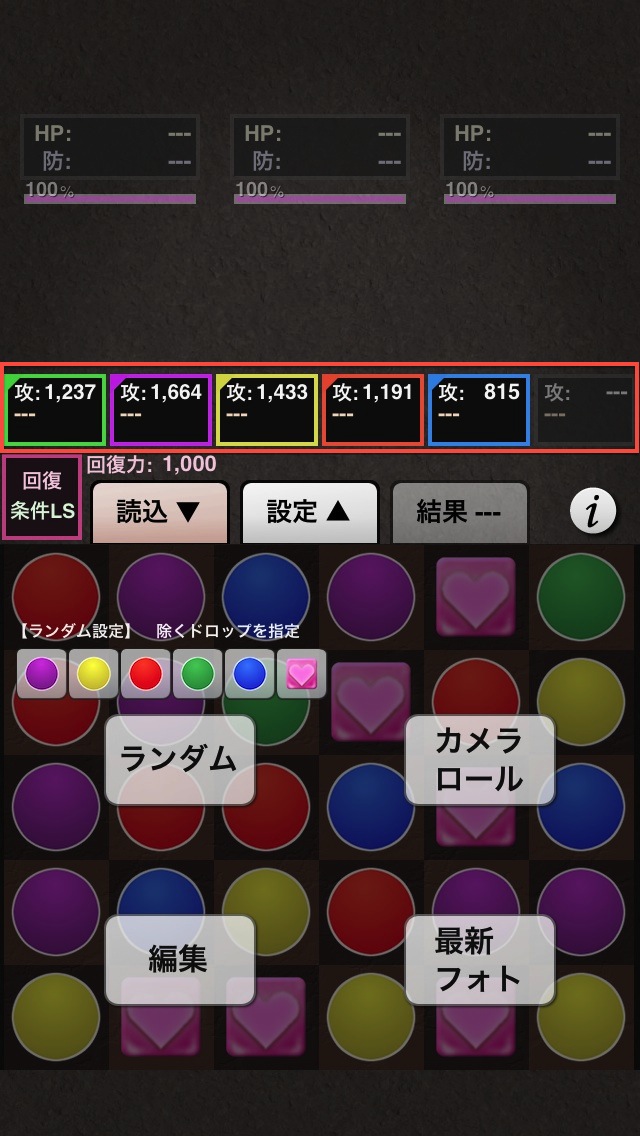Exclude the yellow drop from random
This screenshot has width=640, height=1136.
click(x=93, y=674)
